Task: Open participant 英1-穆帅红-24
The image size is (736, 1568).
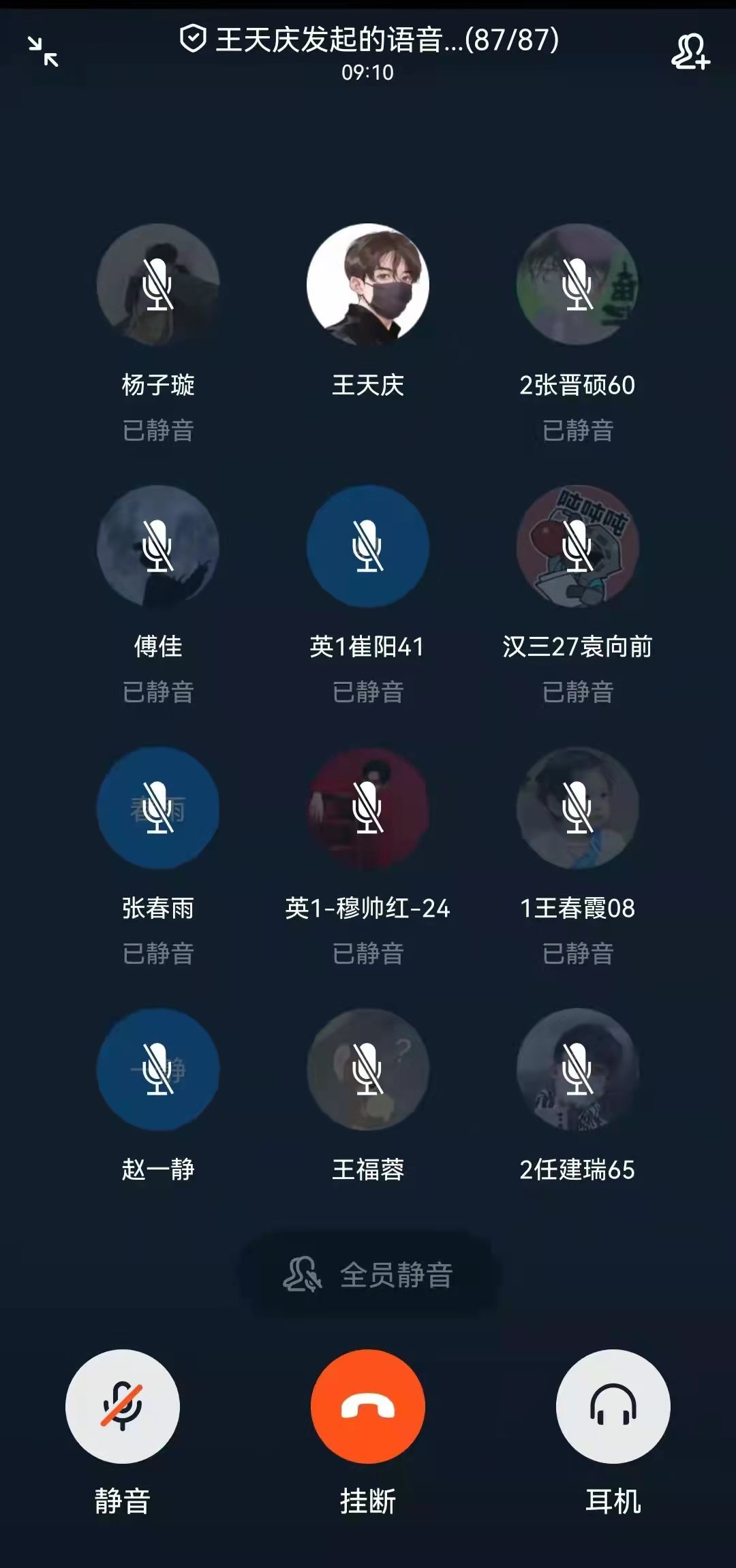Action: (x=368, y=808)
